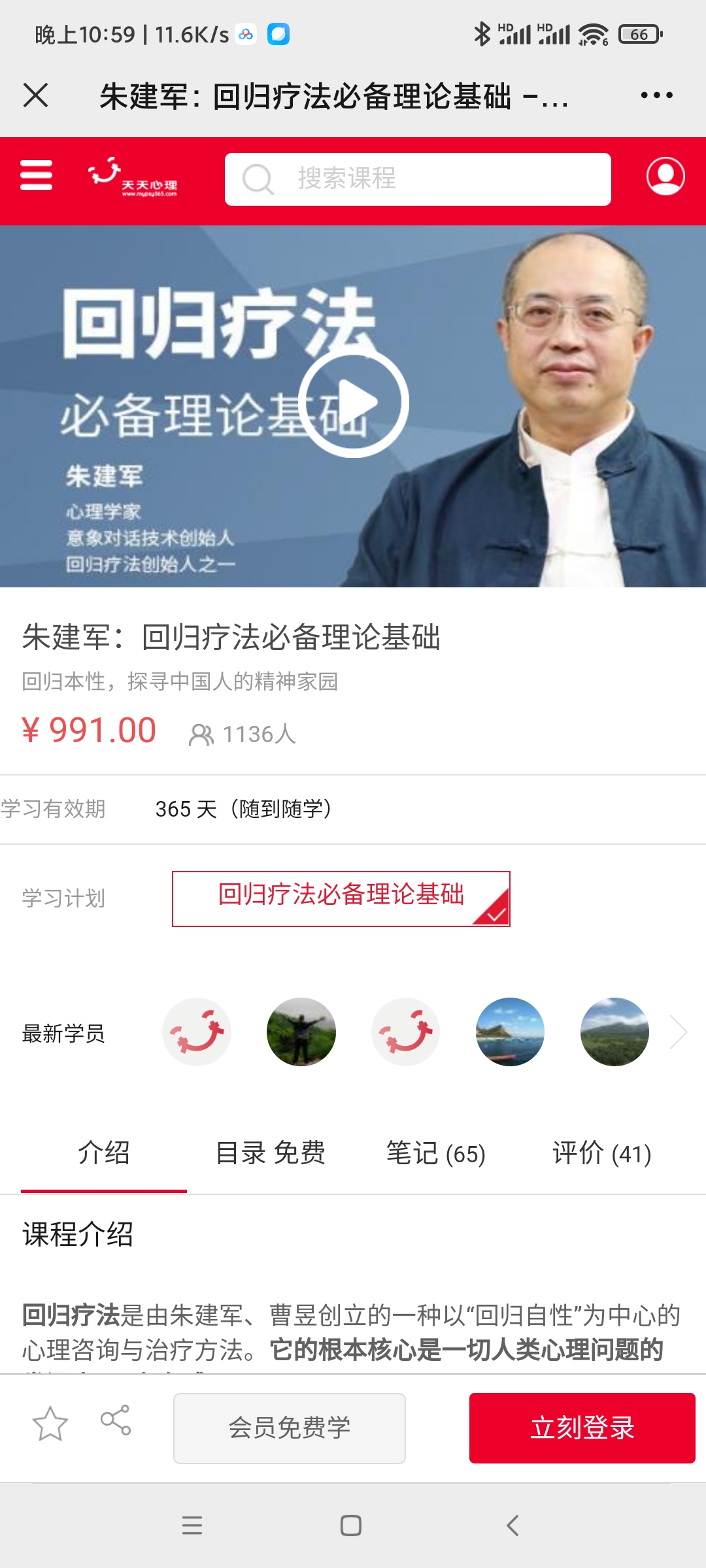The width and height of the screenshot is (706, 1568).
Task: Tap the 立刻登录 button
Action: tap(582, 1428)
